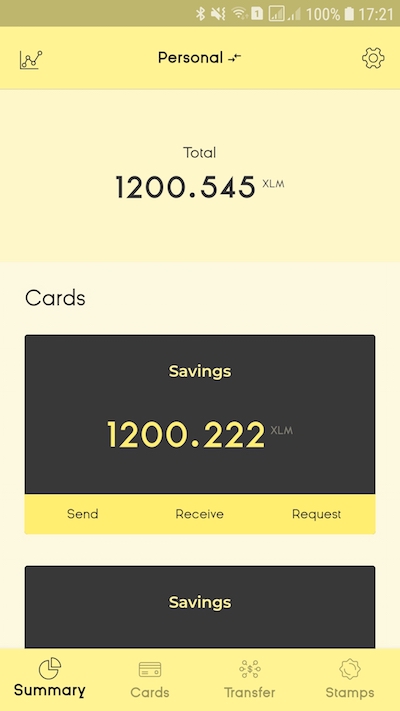
Task: Tap Receive under the Savings card
Action: click(x=200, y=514)
